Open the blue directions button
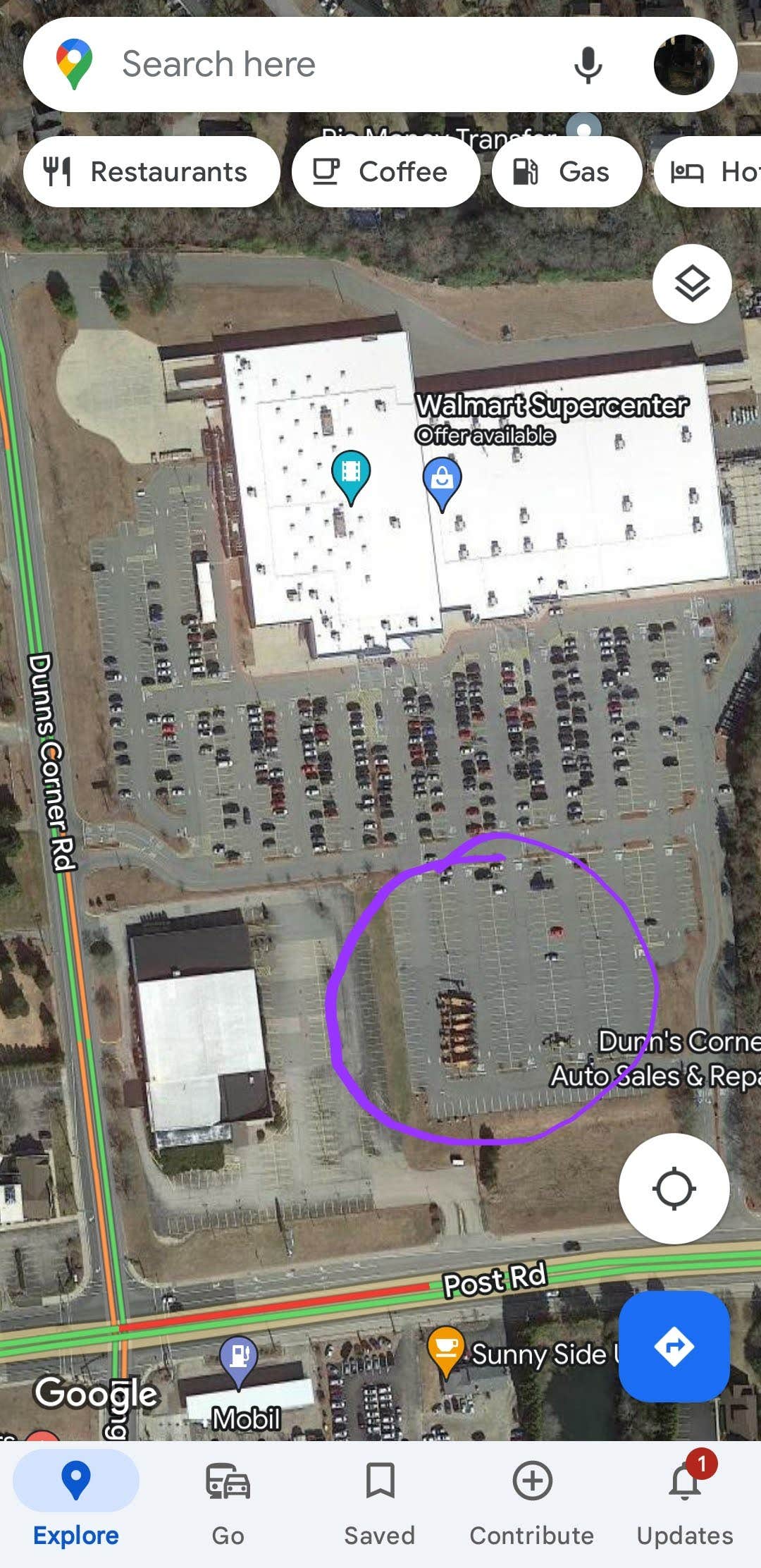The image size is (761, 1568). 674,1347
